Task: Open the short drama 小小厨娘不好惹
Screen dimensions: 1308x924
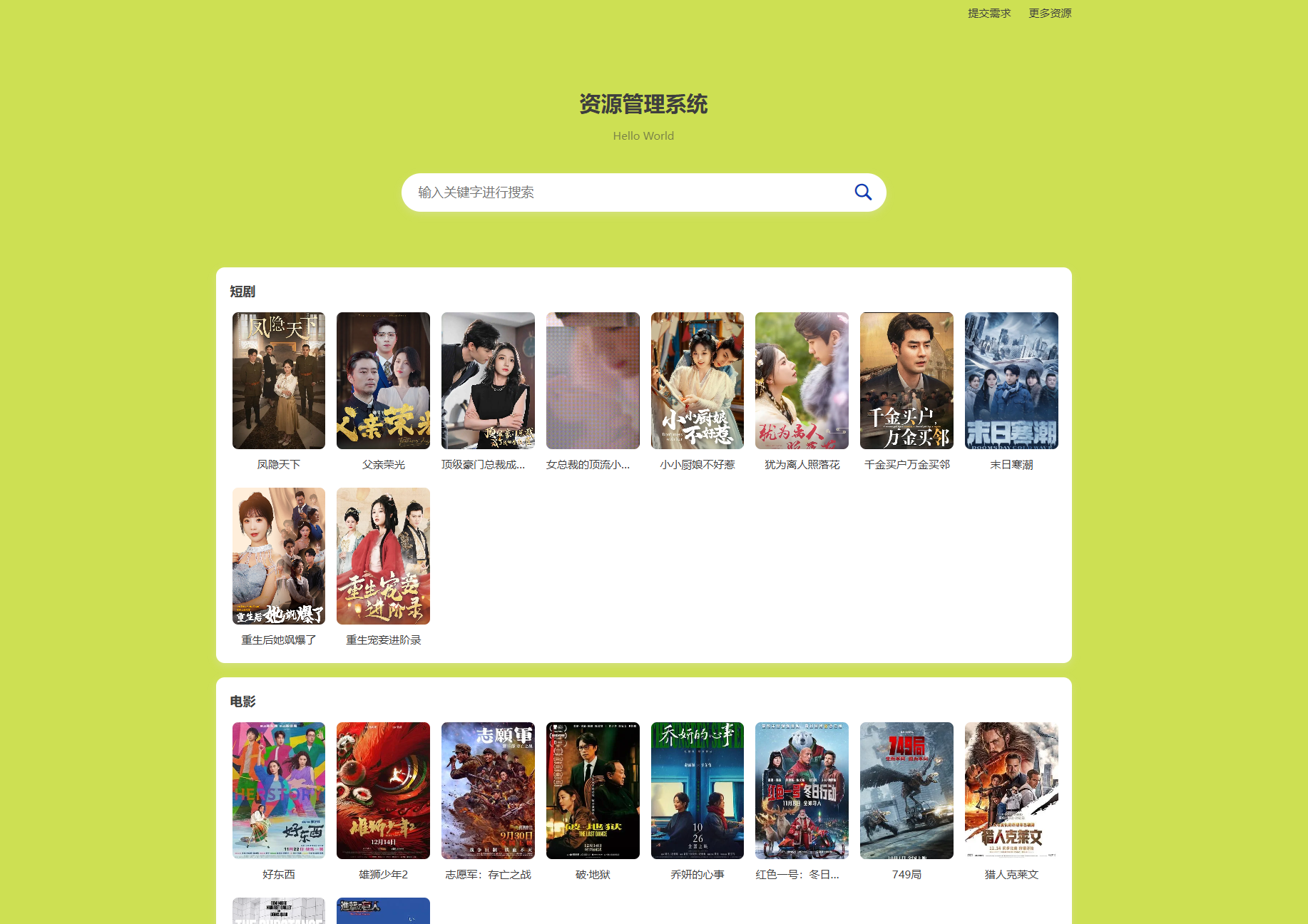Action: point(697,381)
